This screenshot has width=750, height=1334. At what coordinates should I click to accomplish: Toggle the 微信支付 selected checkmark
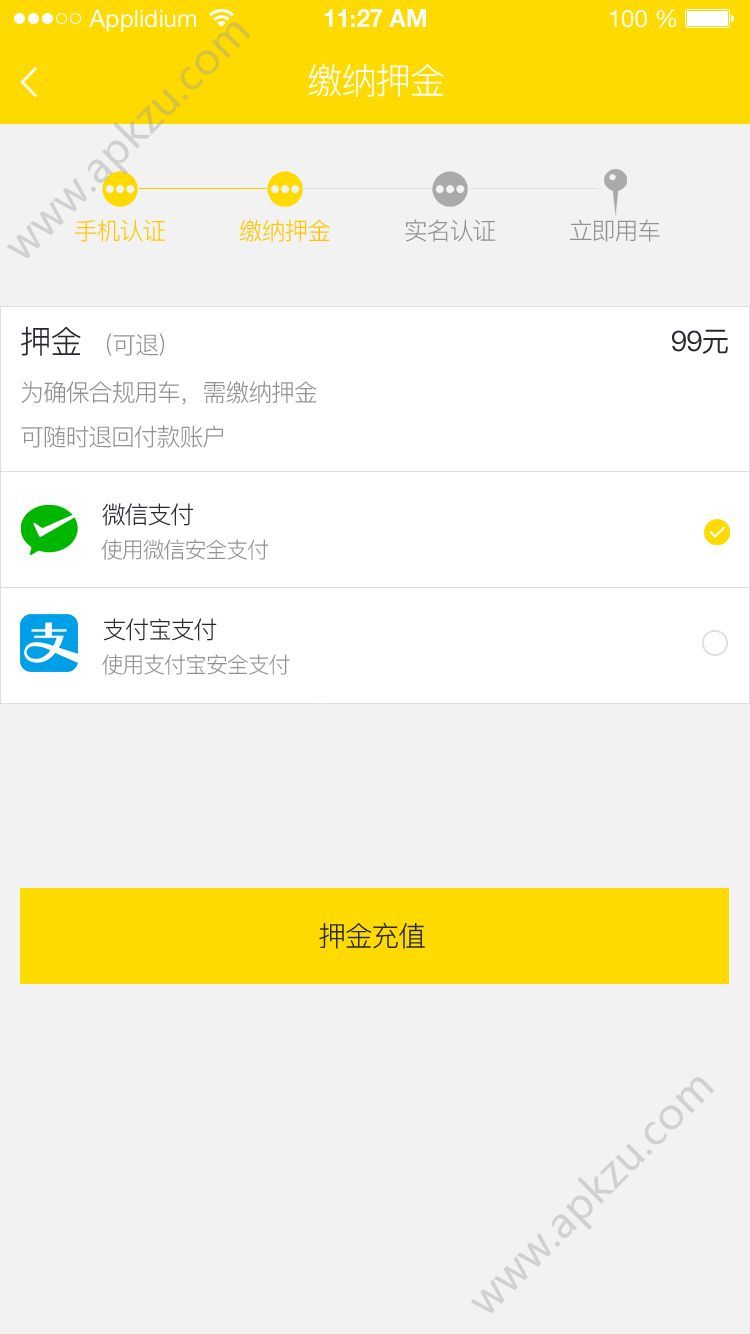[716, 532]
